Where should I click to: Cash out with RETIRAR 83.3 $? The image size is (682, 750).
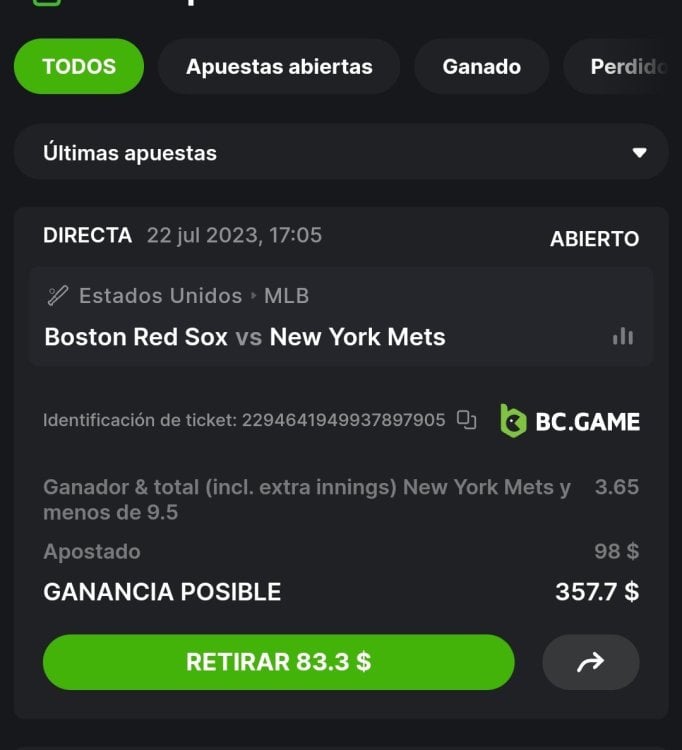(278, 662)
